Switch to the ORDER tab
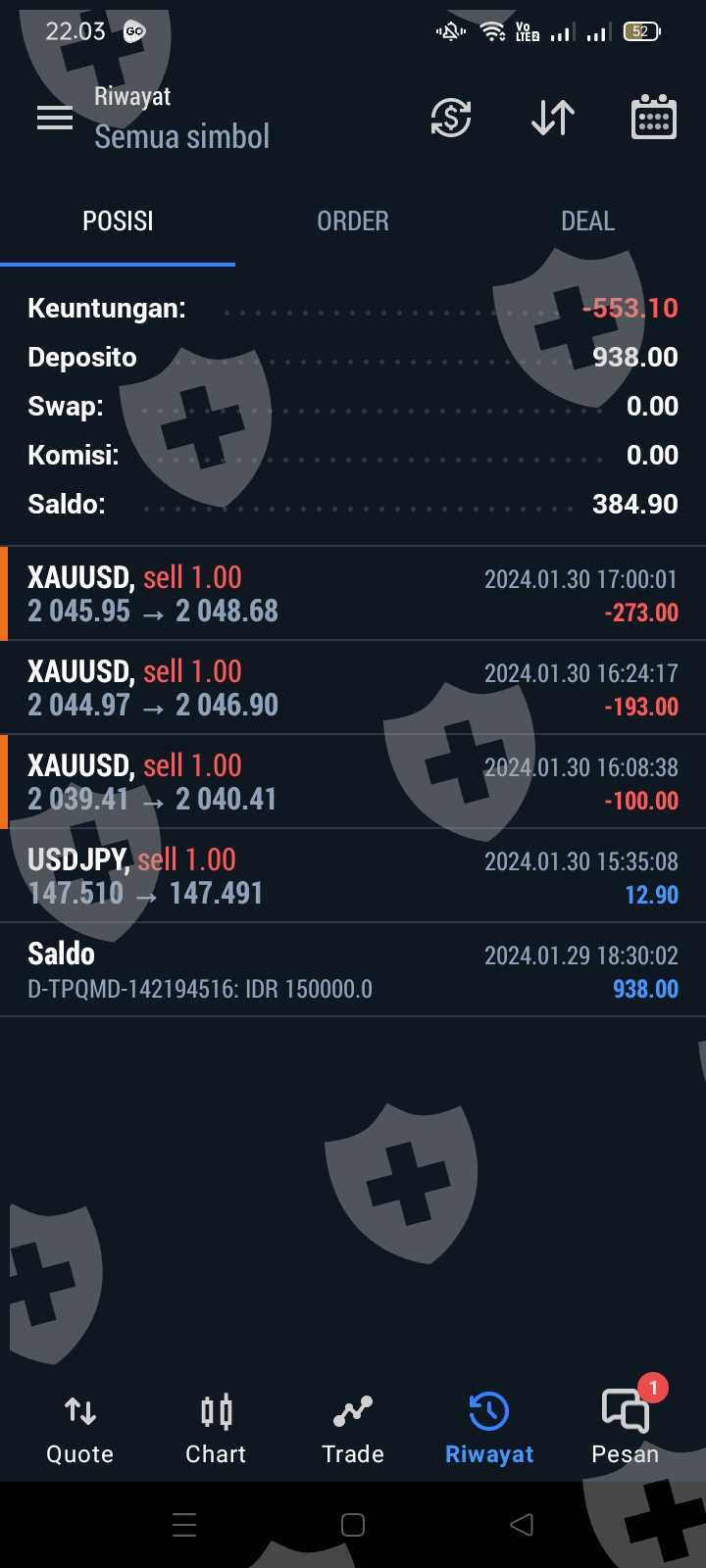This screenshot has width=706, height=1568. pyautogui.click(x=353, y=221)
